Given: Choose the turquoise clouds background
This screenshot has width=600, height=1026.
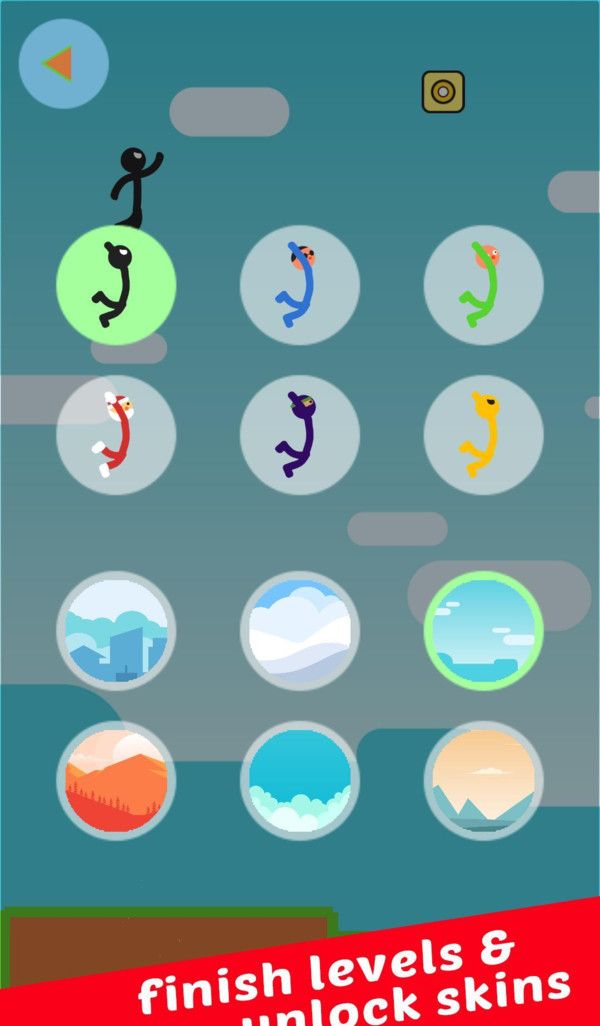Looking at the screenshot, I should (x=299, y=781).
